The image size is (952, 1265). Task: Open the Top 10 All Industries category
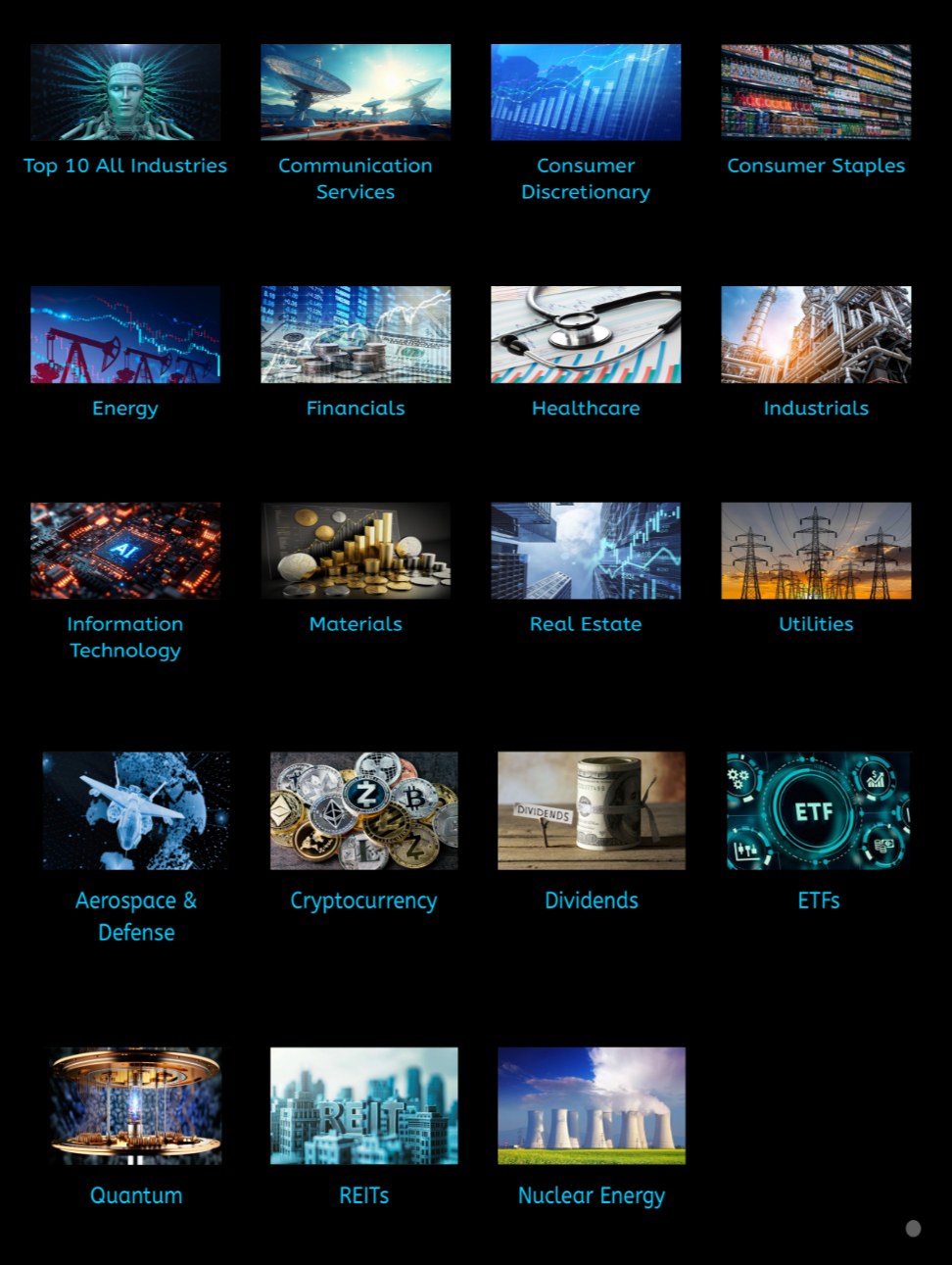coord(125,93)
